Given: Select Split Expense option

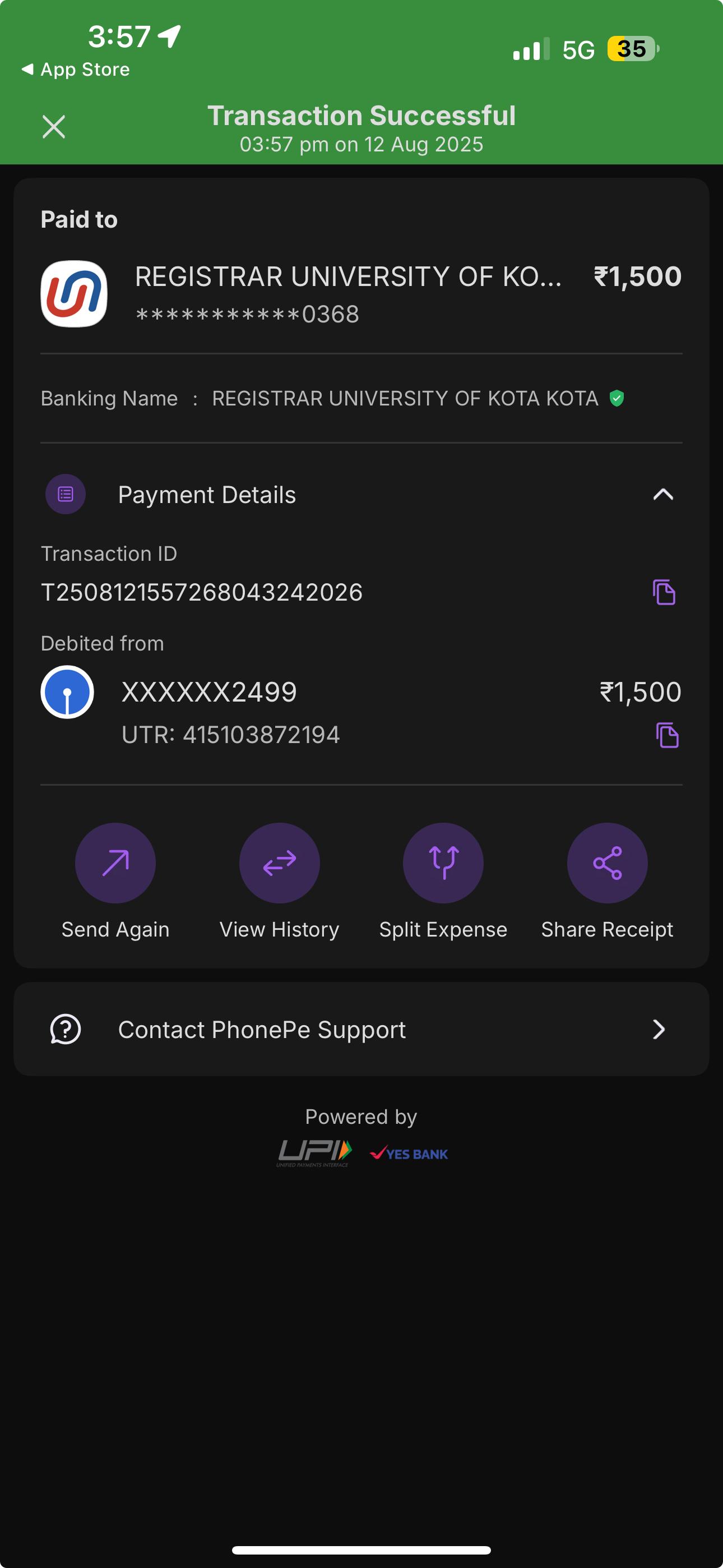Looking at the screenshot, I should pos(443,863).
